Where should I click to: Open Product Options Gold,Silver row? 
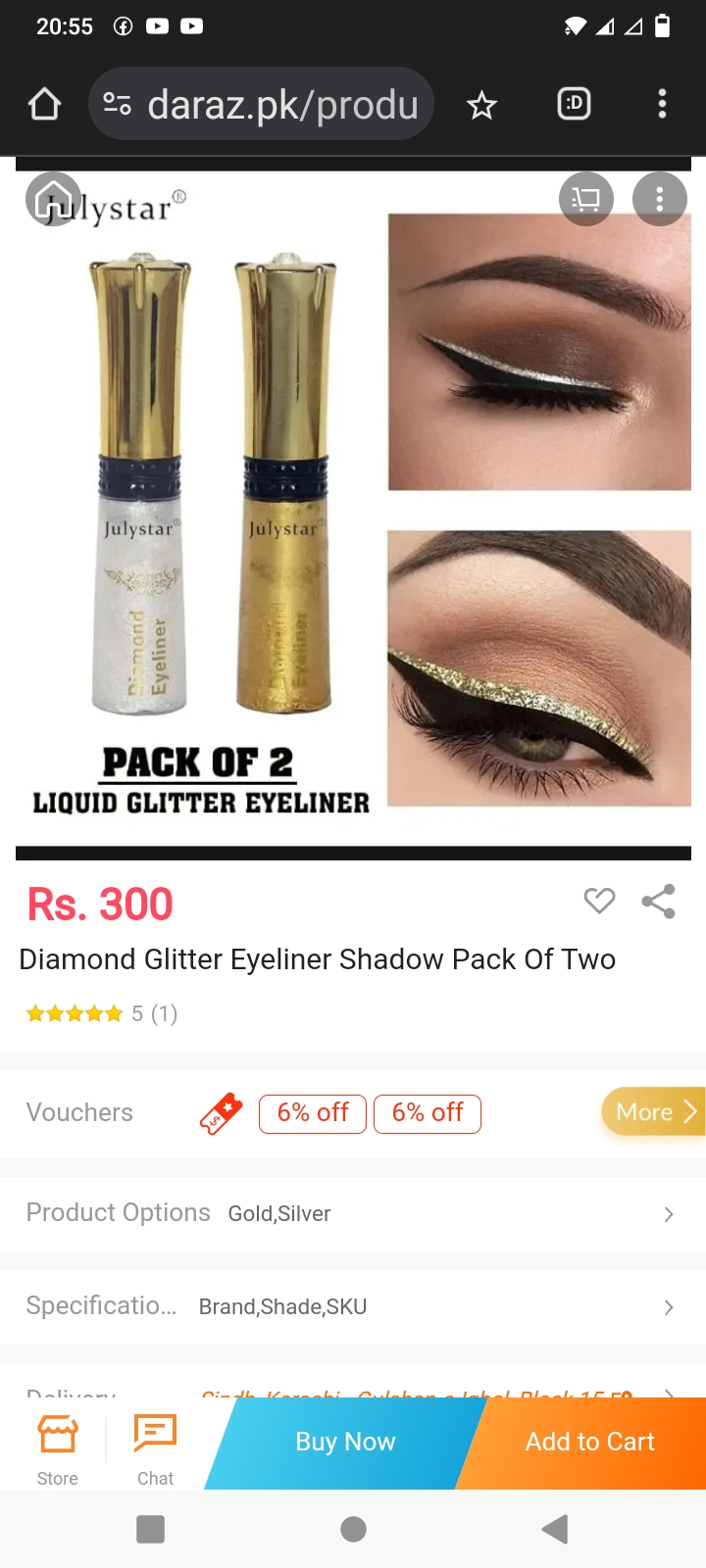(353, 1213)
